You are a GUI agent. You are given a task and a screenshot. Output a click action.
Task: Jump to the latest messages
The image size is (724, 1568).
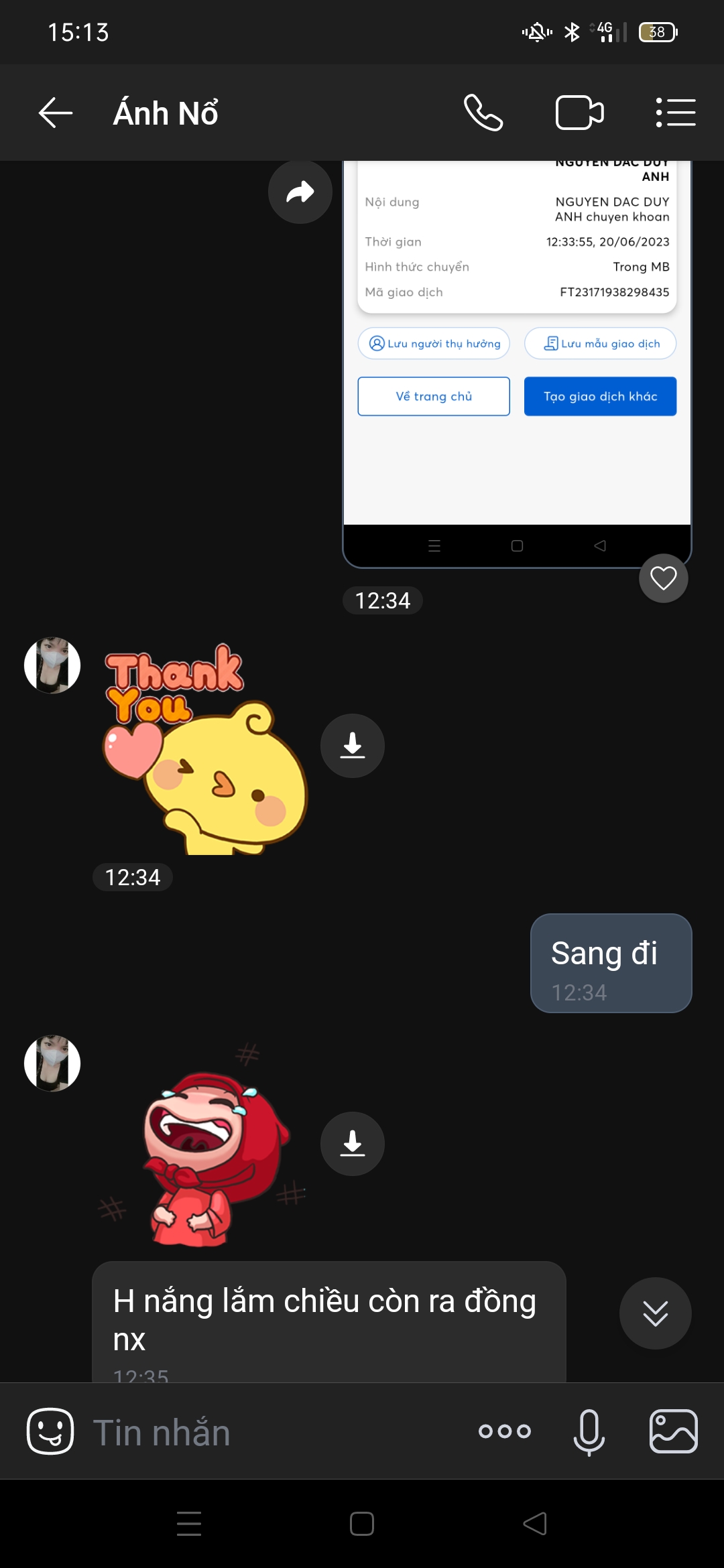tap(655, 1313)
